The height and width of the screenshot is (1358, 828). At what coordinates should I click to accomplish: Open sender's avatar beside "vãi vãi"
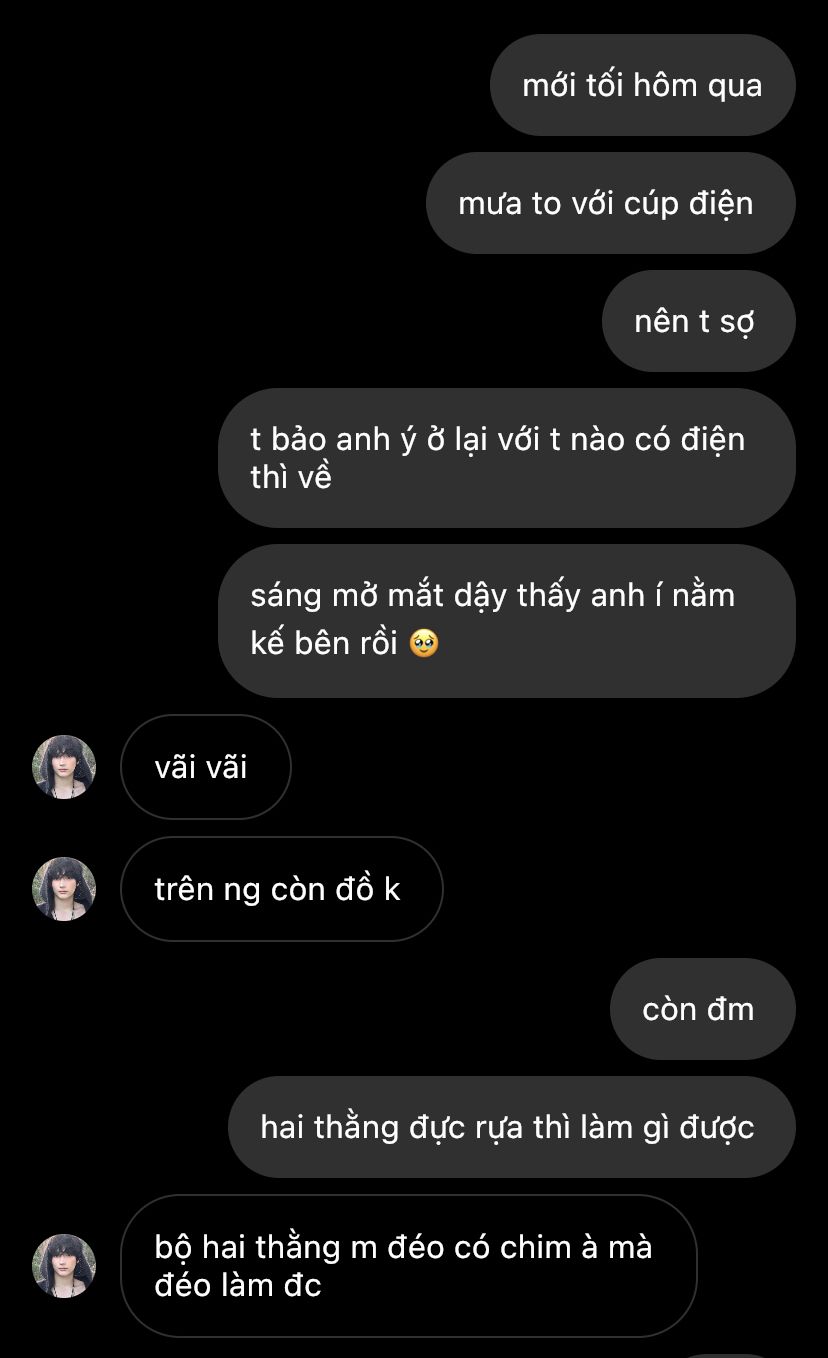pos(64,767)
